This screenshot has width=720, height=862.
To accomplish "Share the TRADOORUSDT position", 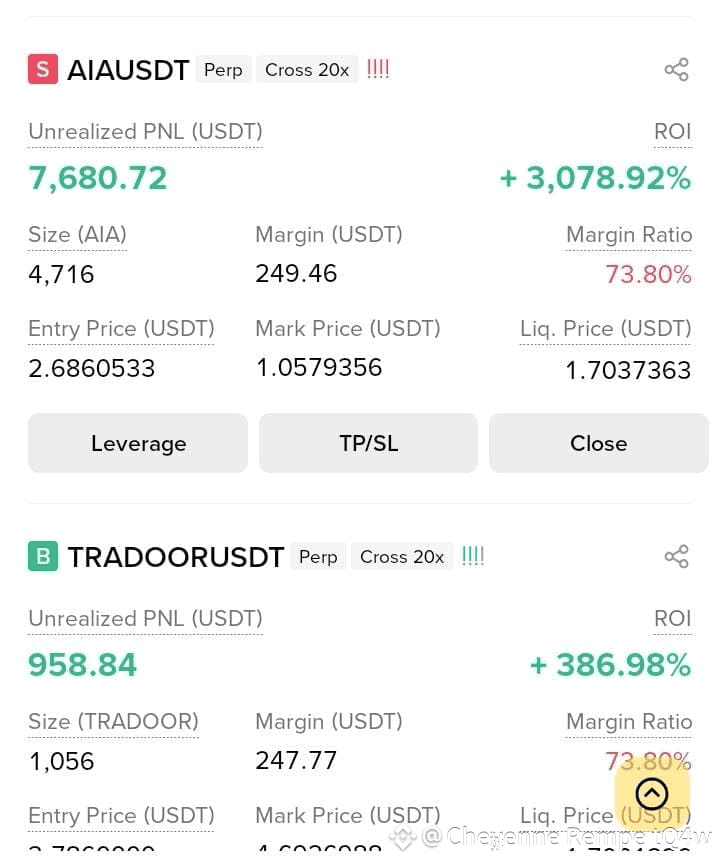I will click(676, 557).
